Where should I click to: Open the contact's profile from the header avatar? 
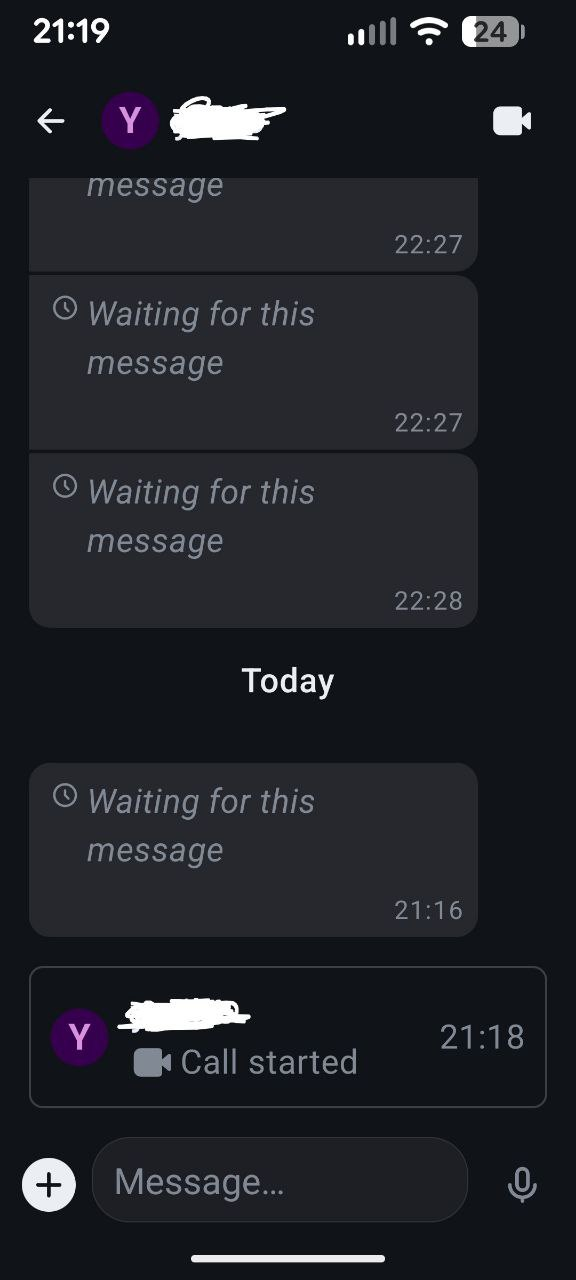click(130, 121)
